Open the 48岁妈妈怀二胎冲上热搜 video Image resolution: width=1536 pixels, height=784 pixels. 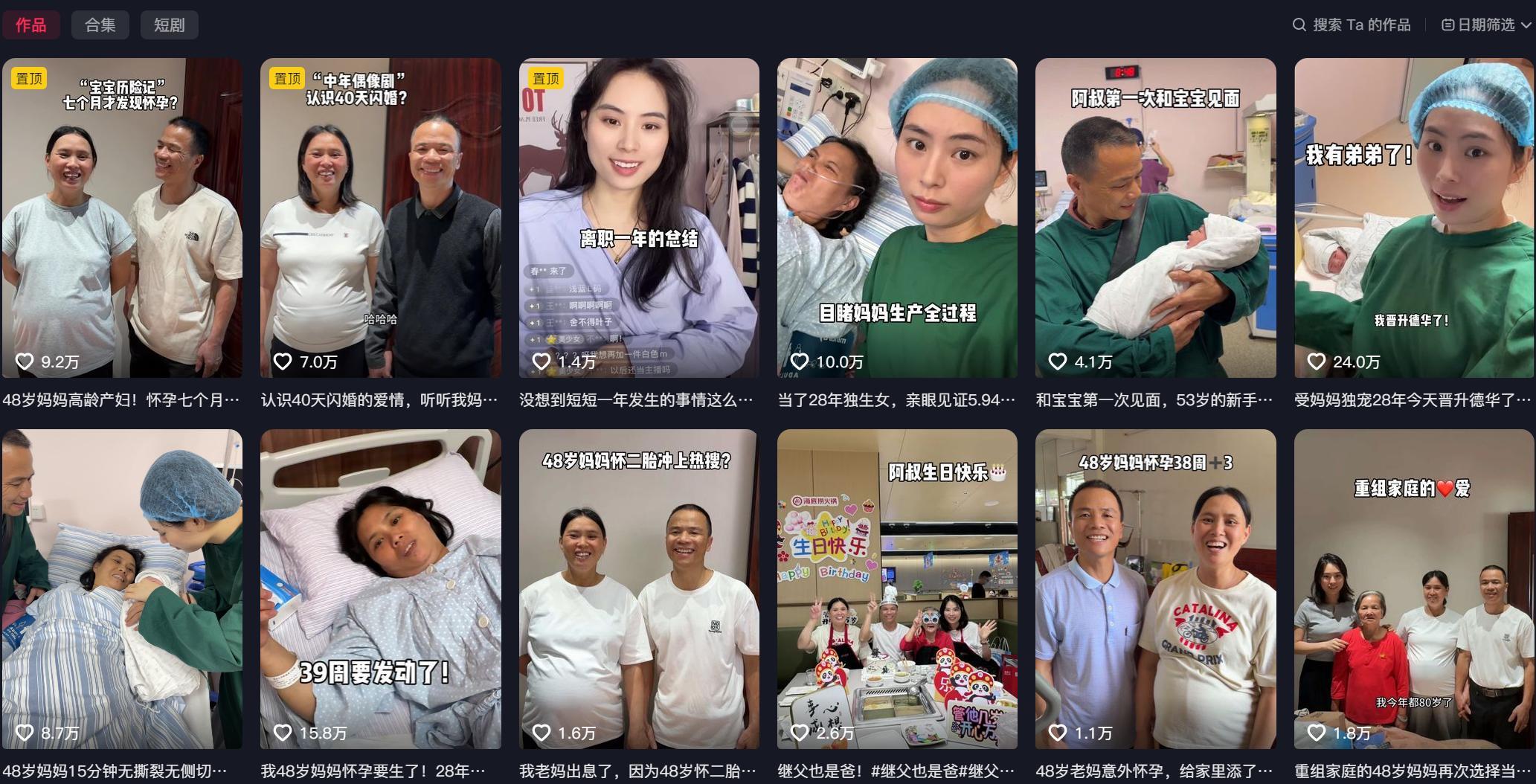[x=638, y=588]
